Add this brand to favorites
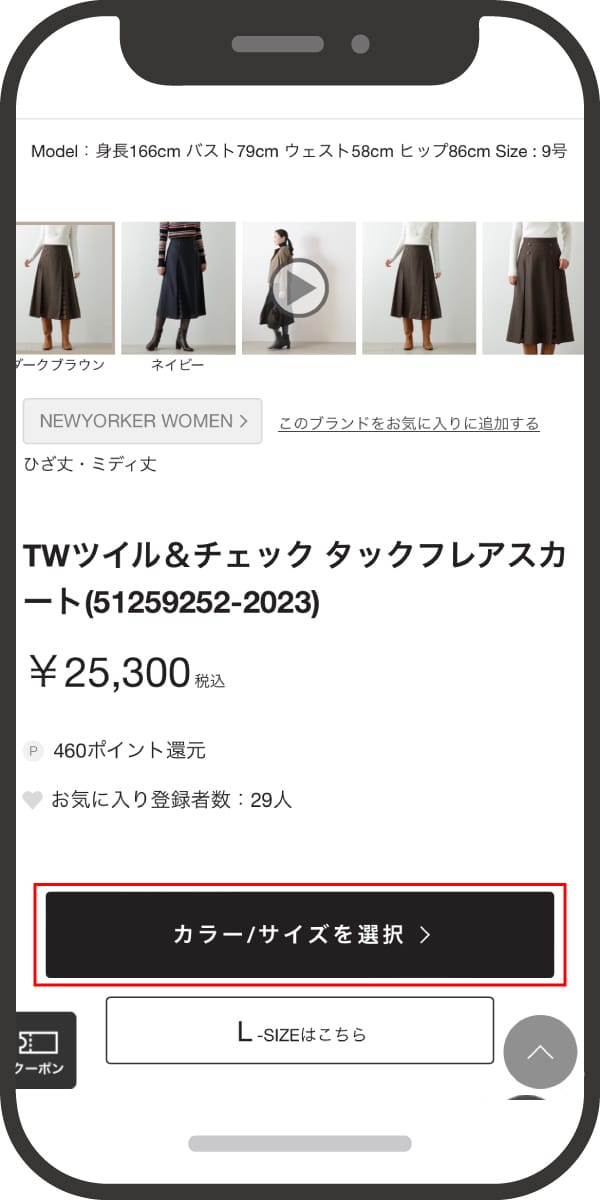600x1200 pixels. tap(408, 424)
